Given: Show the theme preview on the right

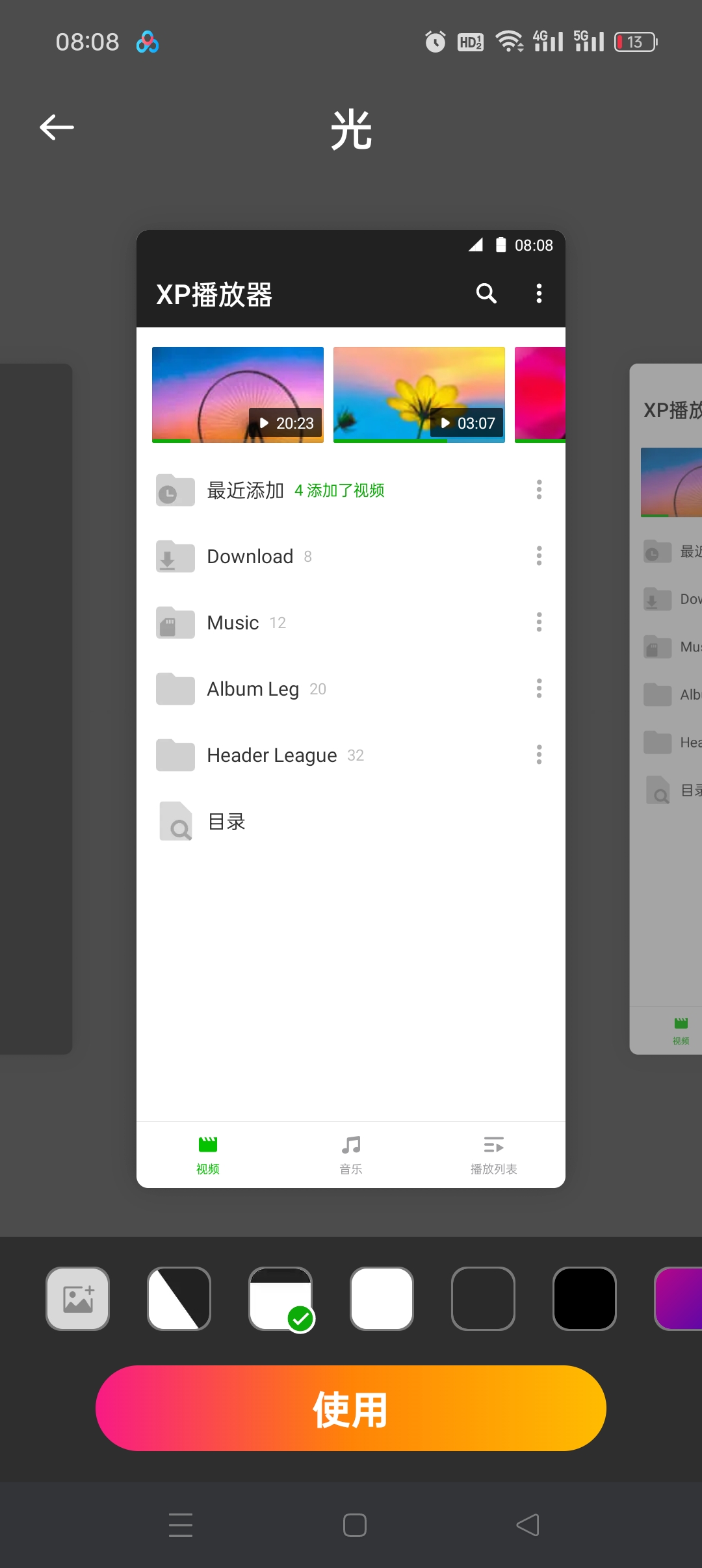Looking at the screenshot, I should (666, 709).
